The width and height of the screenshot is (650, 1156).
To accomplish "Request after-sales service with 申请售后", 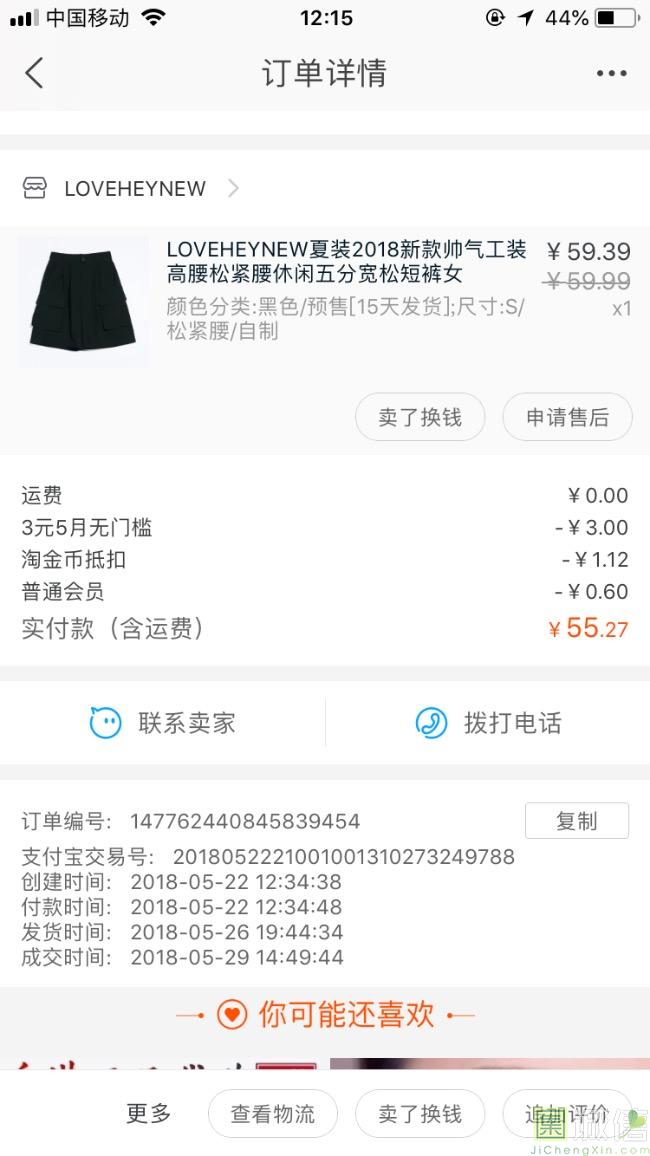I will pos(567,417).
